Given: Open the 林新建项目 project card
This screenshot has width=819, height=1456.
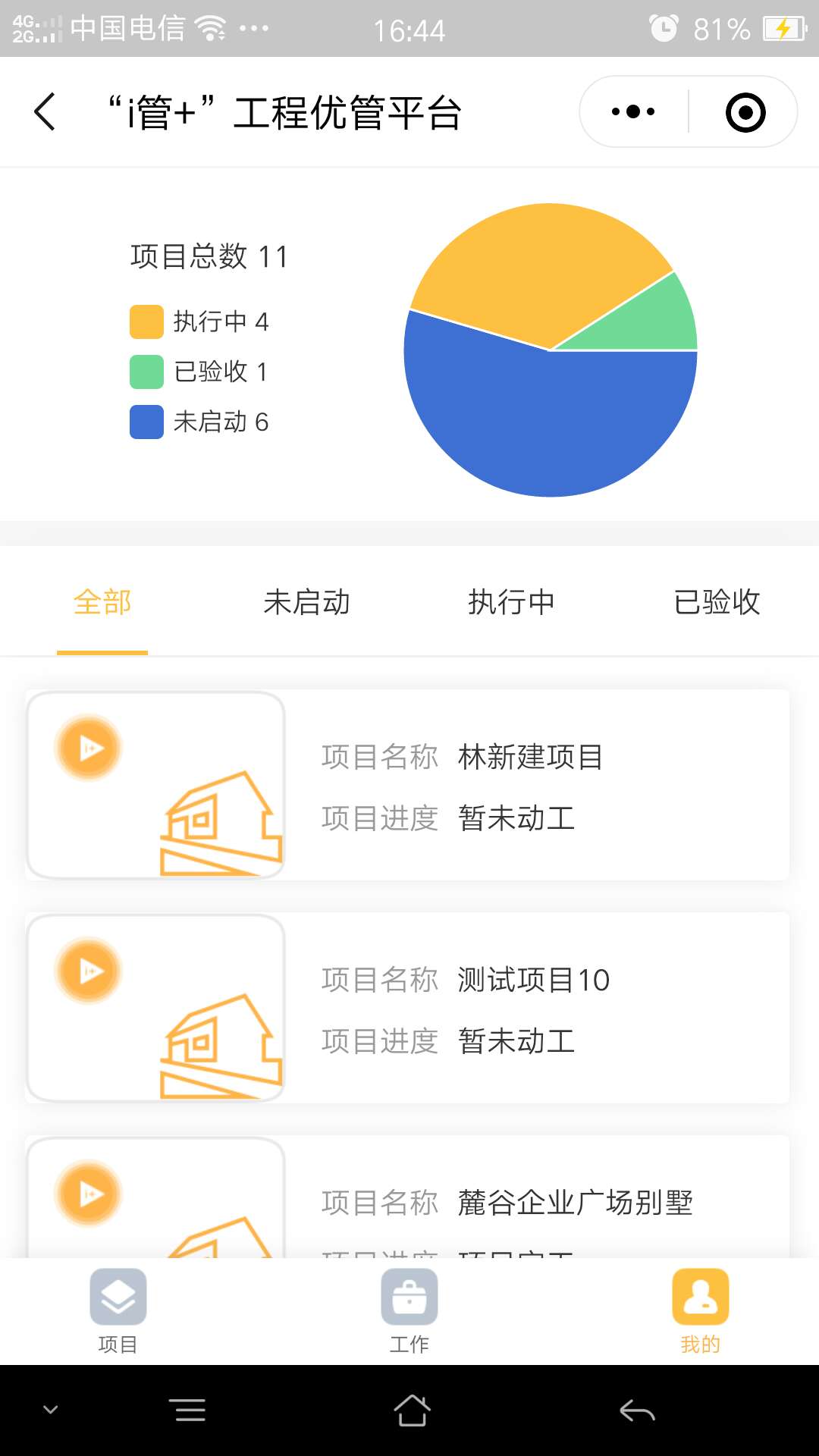Looking at the screenshot, I should pyautogui.click(x=408, y=786).
